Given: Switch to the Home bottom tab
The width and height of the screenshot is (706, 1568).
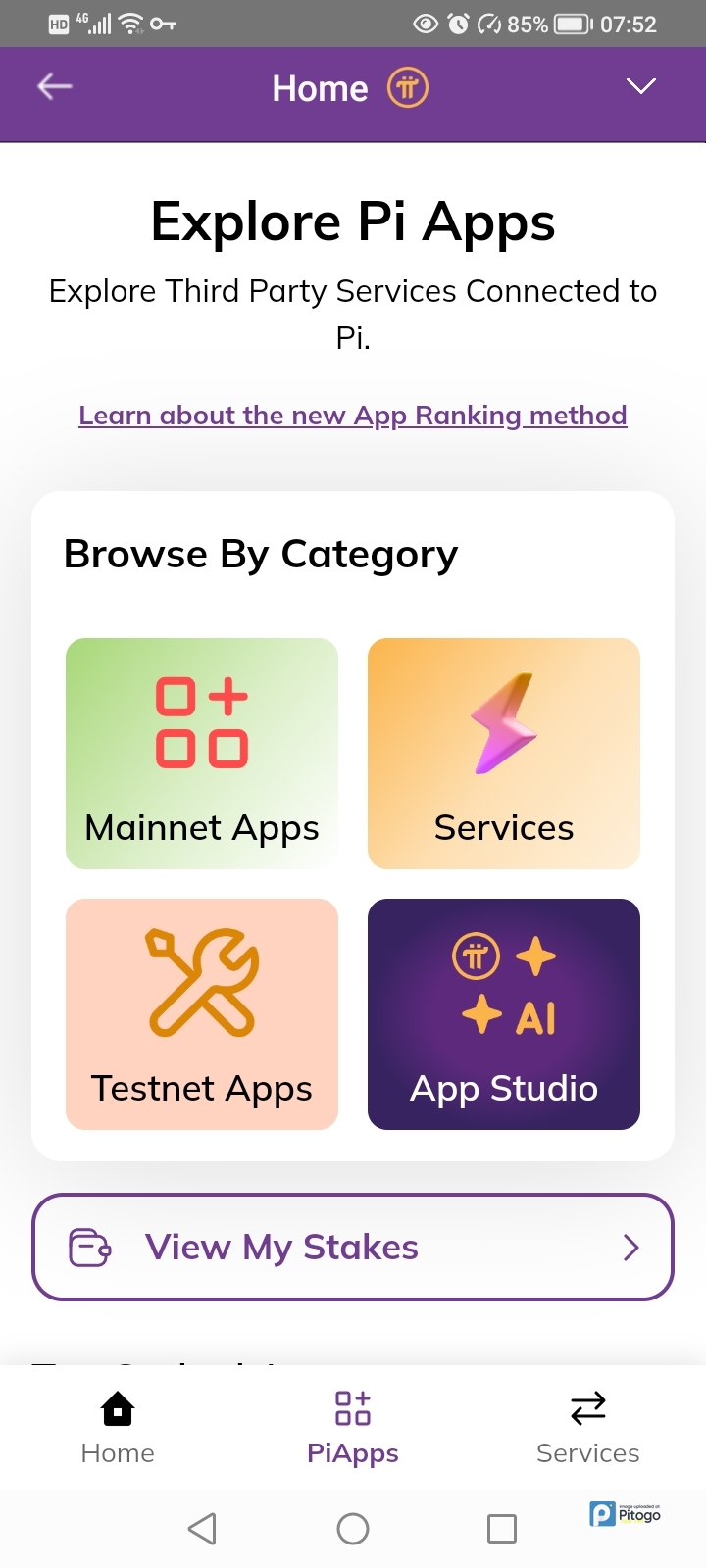Looking at the screenshot, I should point(118,1427).
